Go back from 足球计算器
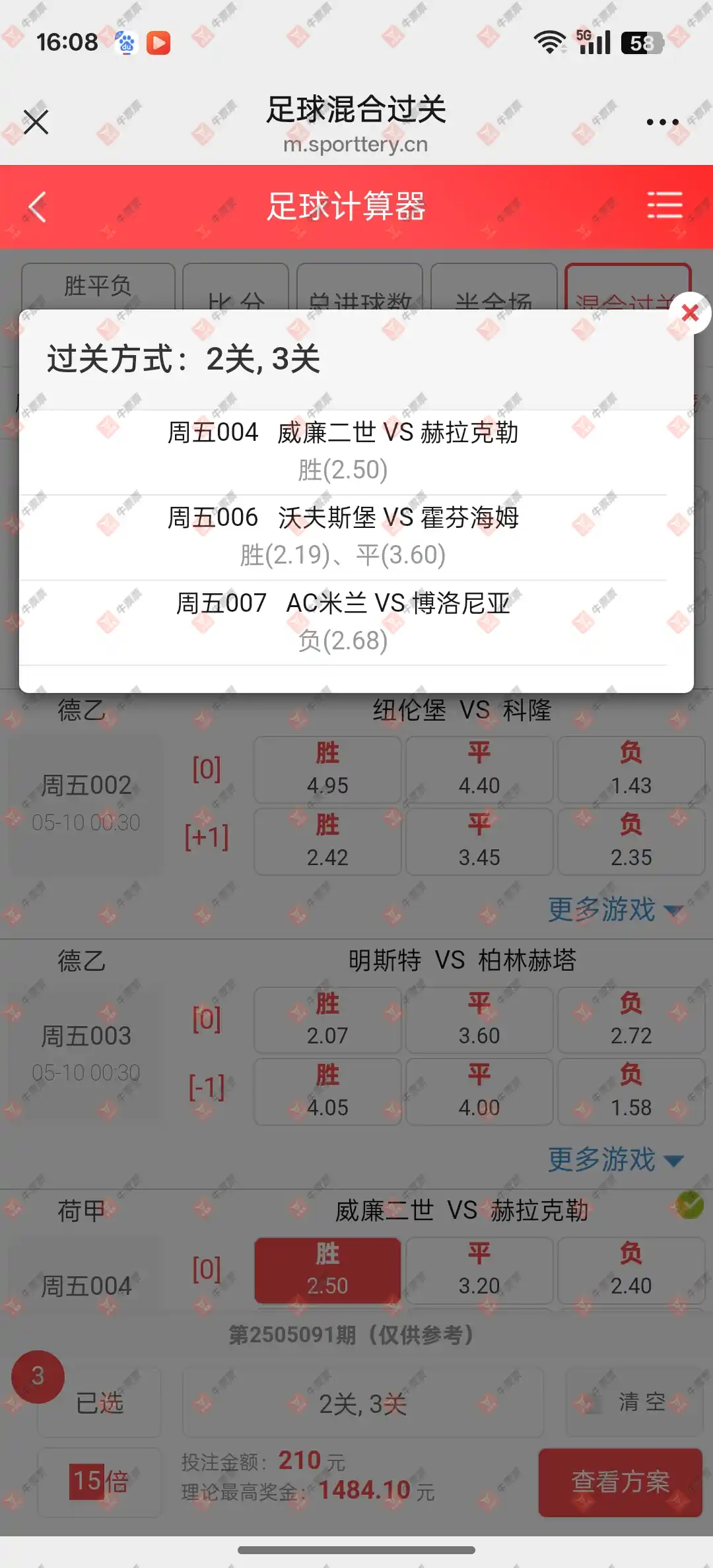 pos(38,207)
